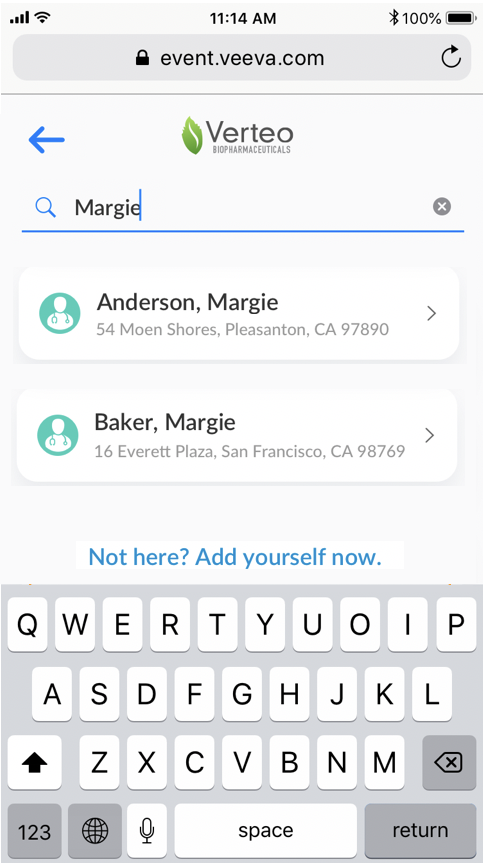
Task: Reload the page in the browser
Action: pyautogui.click(x=451, y=57)
